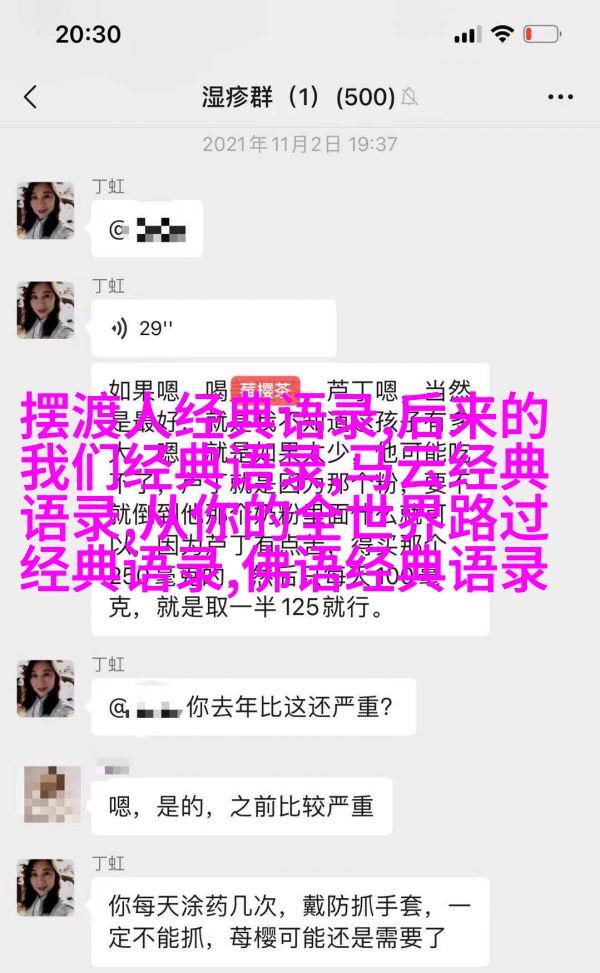Go back from the 湿疹群 chat

[30, 97]
